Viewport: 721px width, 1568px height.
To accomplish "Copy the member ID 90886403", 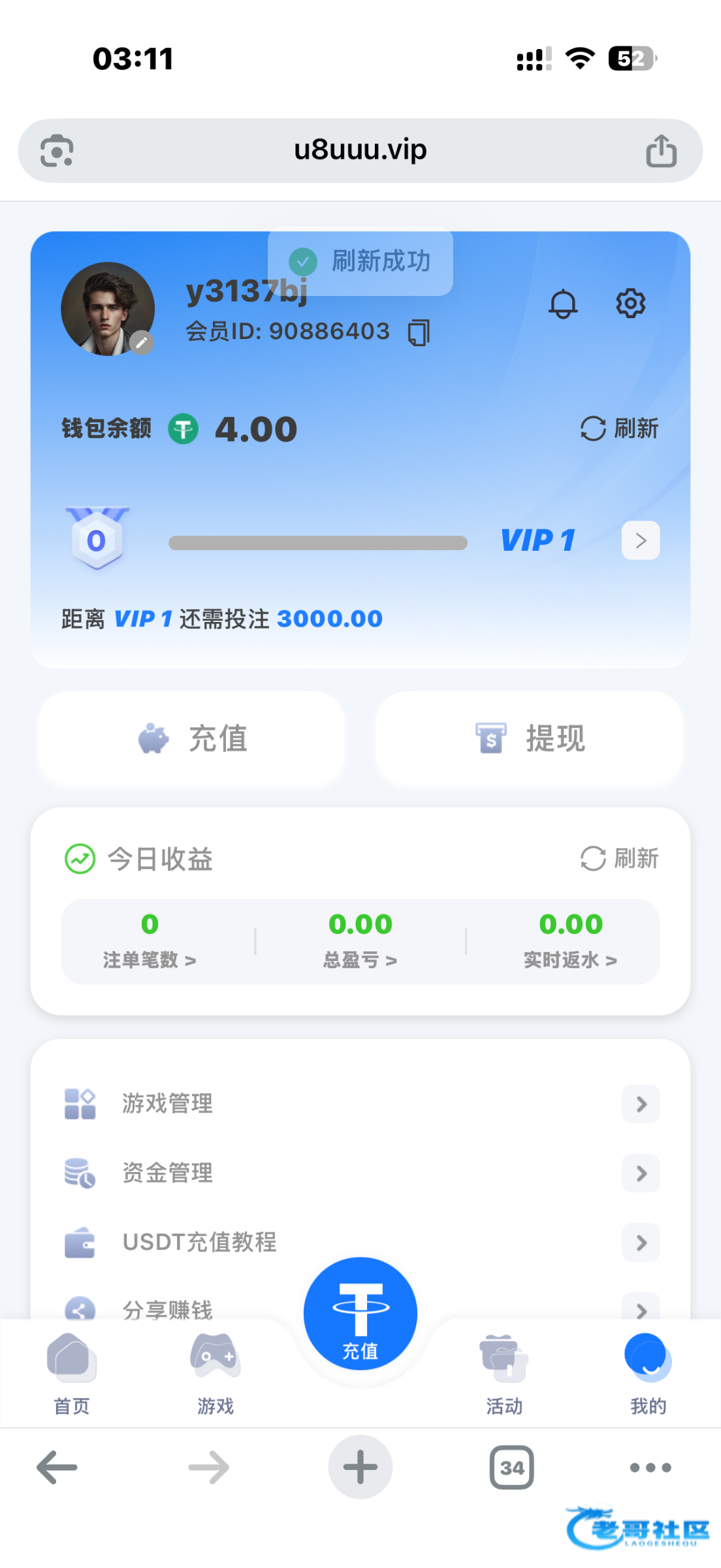I will coord(419,333).
